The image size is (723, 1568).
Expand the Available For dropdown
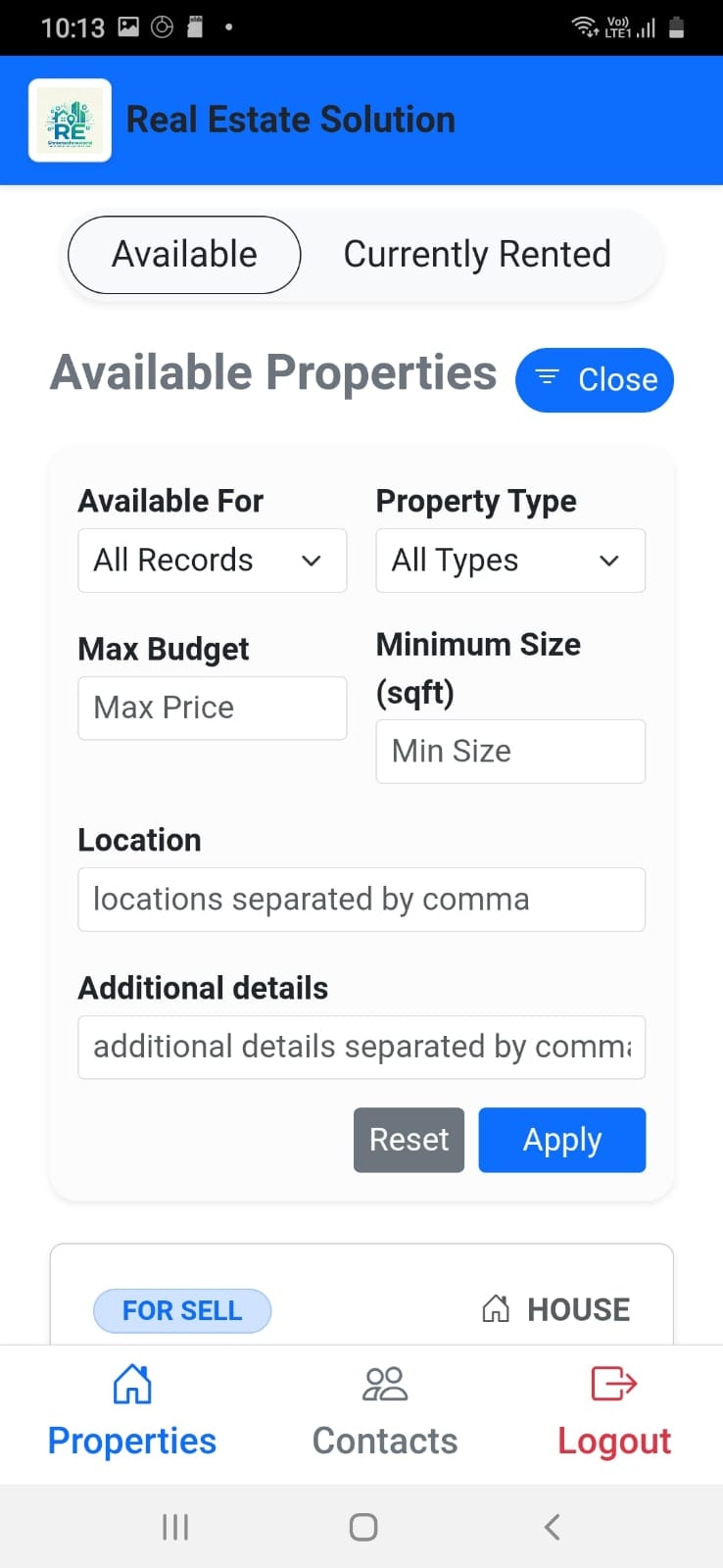[213, 561]
